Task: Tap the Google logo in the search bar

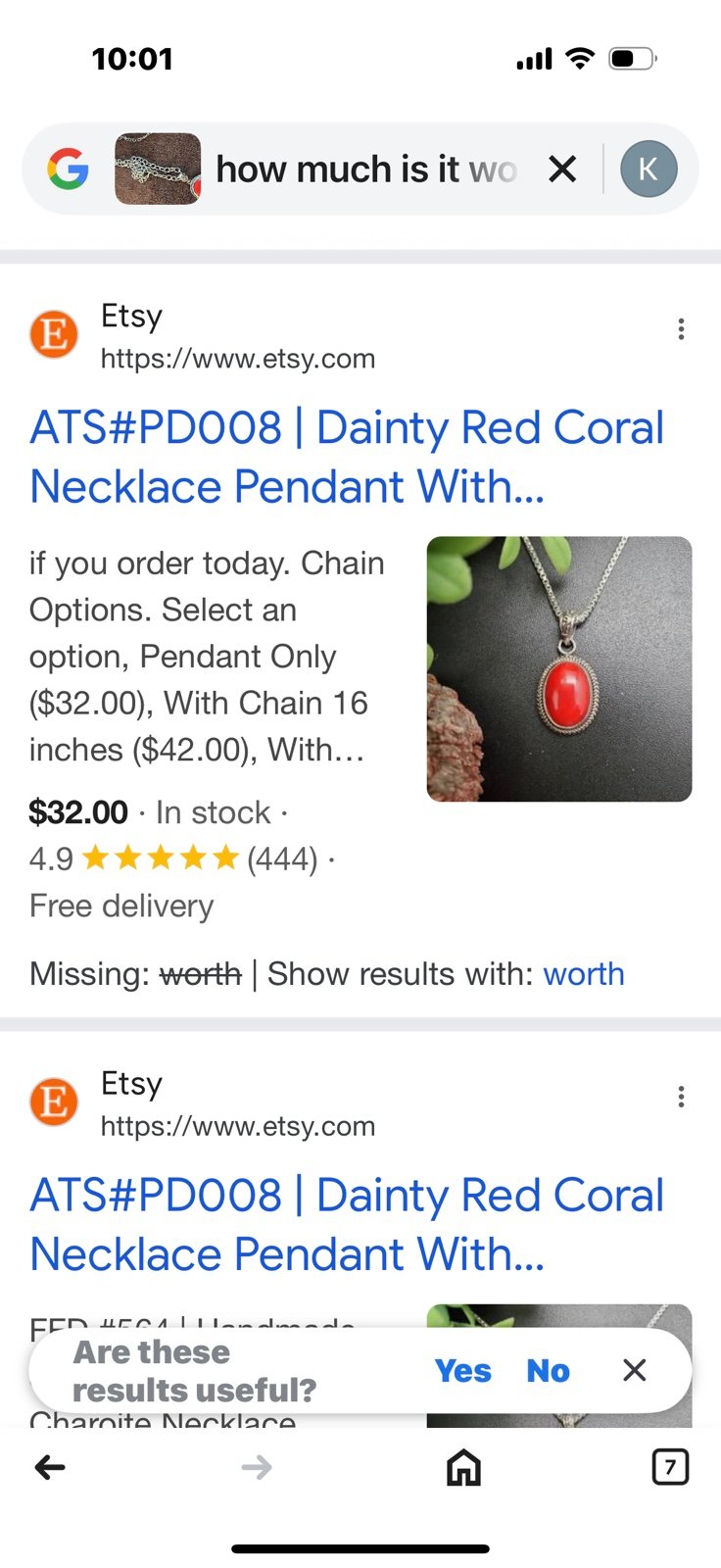Action: (x=68, y=170)
